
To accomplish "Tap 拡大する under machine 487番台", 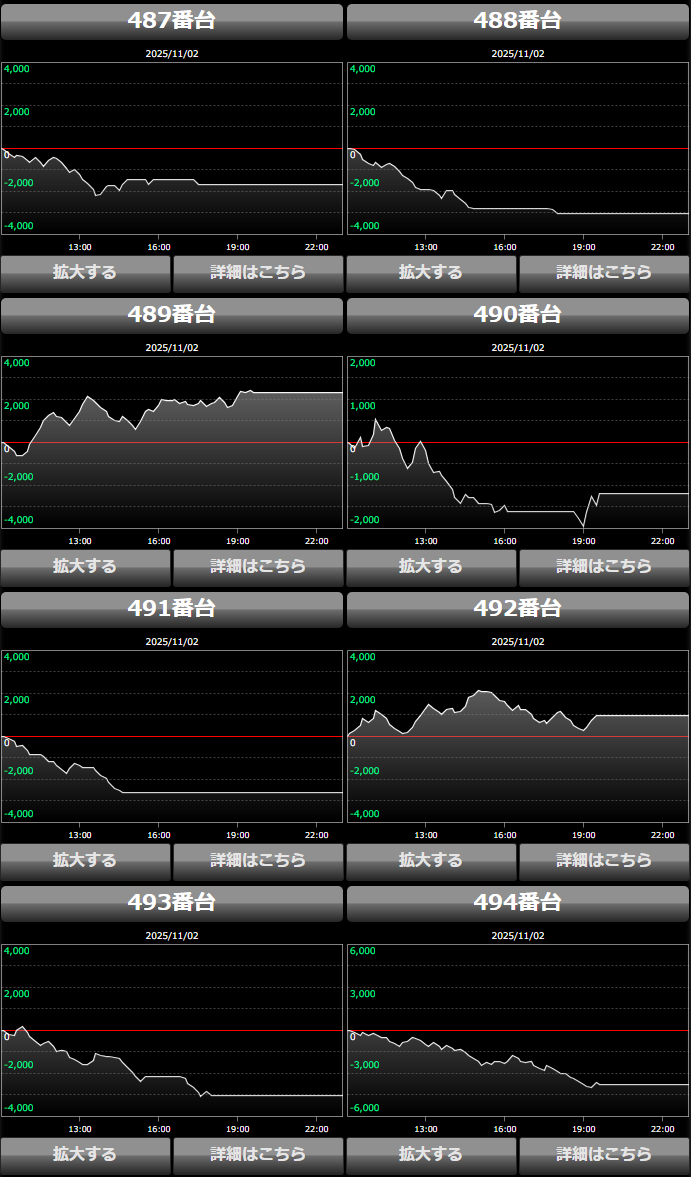I will pos(85,272).
